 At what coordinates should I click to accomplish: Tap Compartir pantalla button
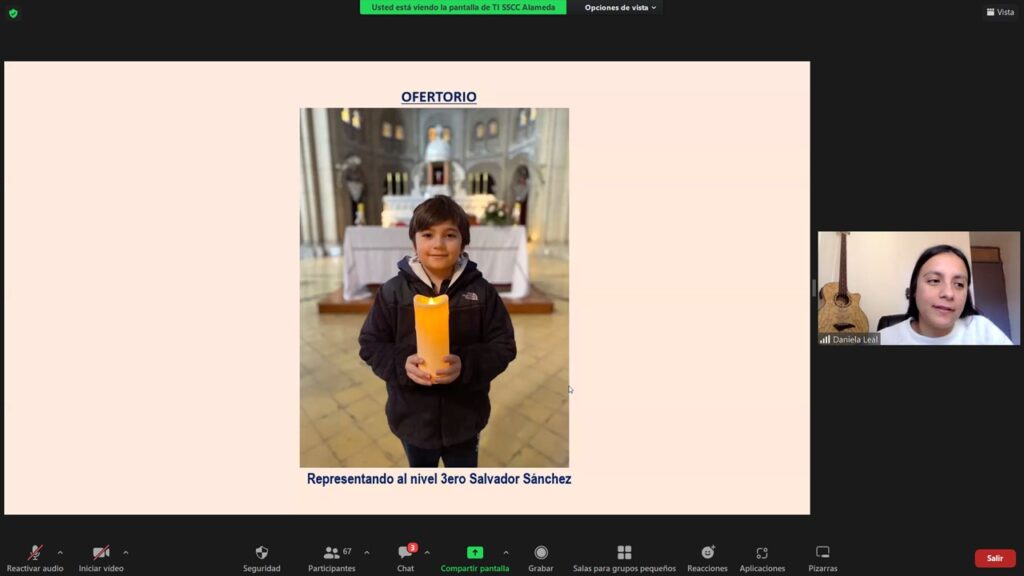point(475,557)
